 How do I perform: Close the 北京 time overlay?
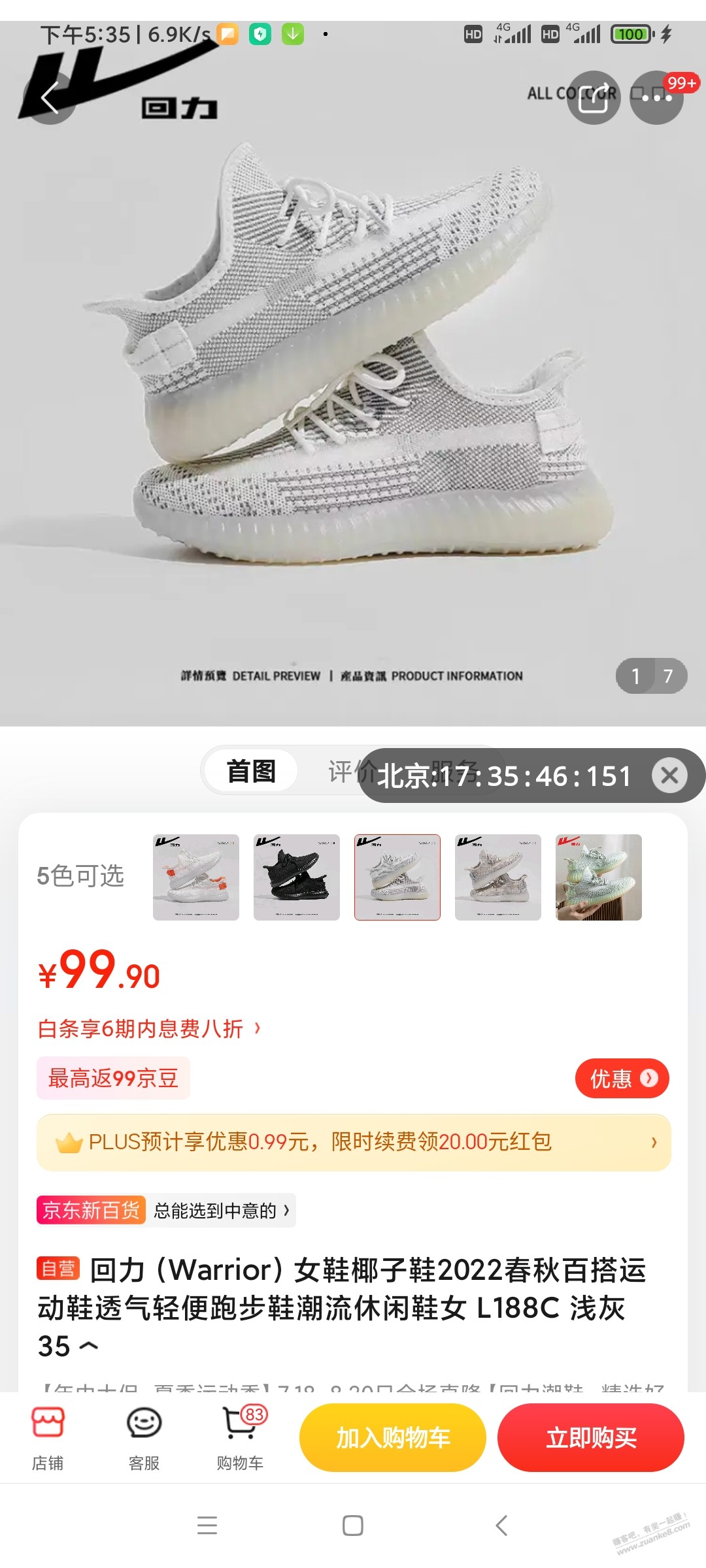click(x=669, y=776)
